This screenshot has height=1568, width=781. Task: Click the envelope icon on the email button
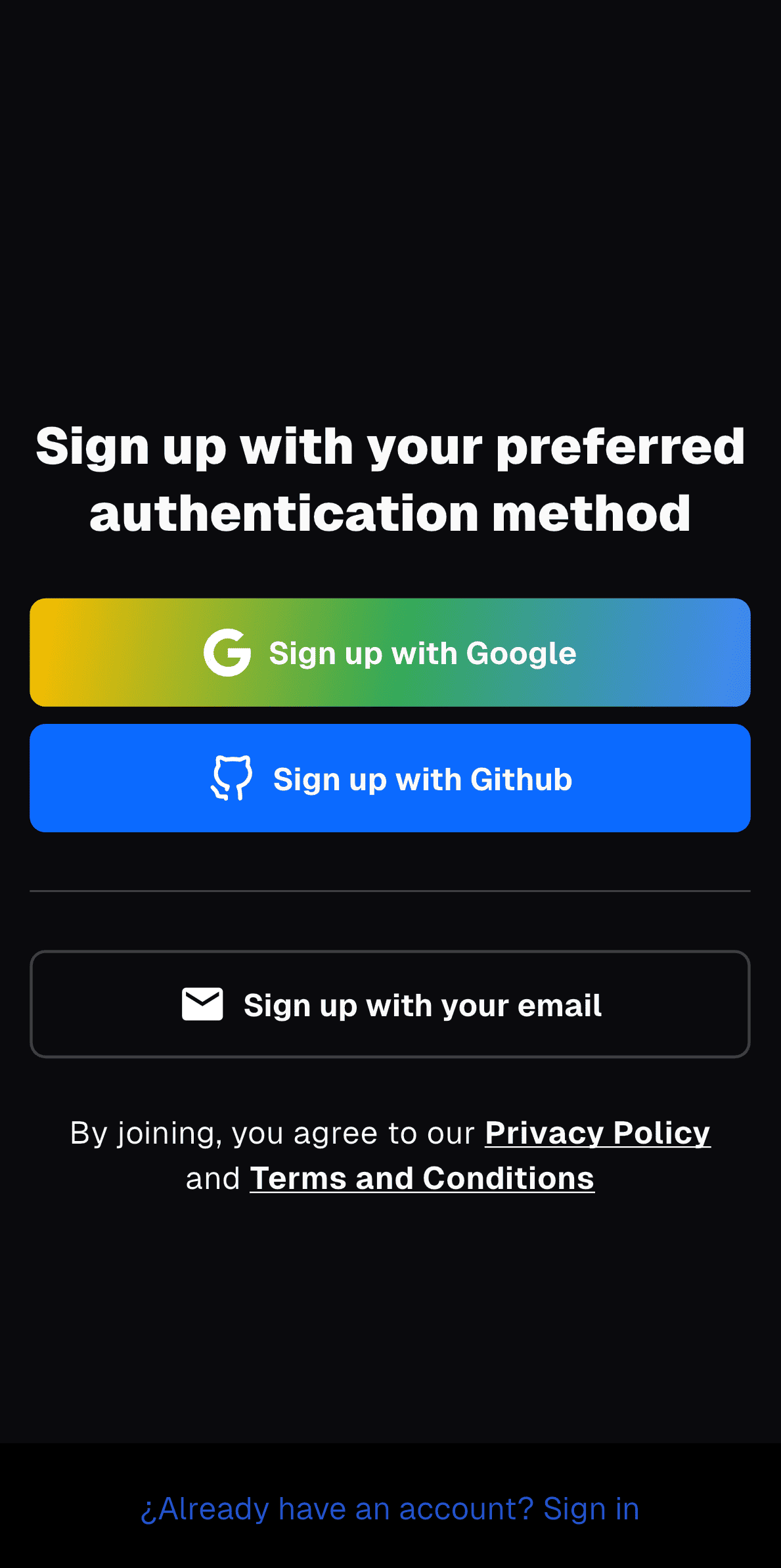(x=202, y=1004)
